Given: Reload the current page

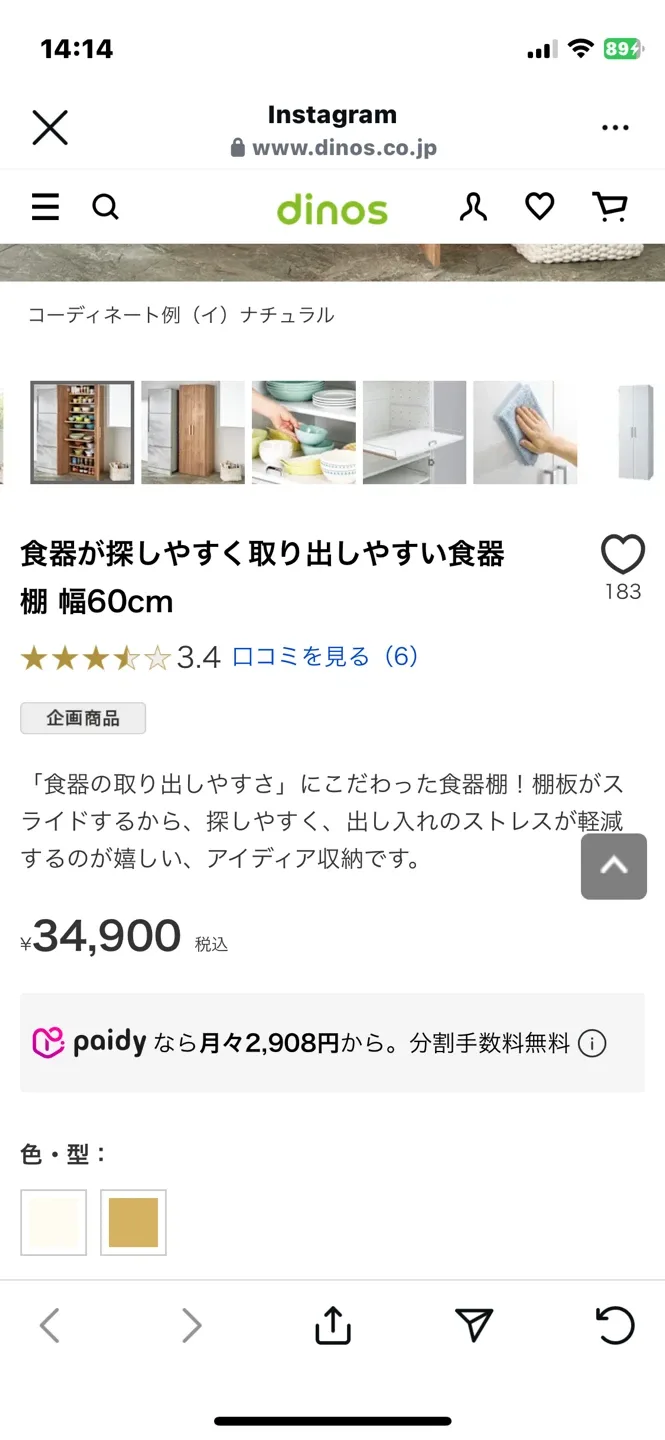Looking at the screenshot, I should pyautogui.click(x=615, y=1326).
